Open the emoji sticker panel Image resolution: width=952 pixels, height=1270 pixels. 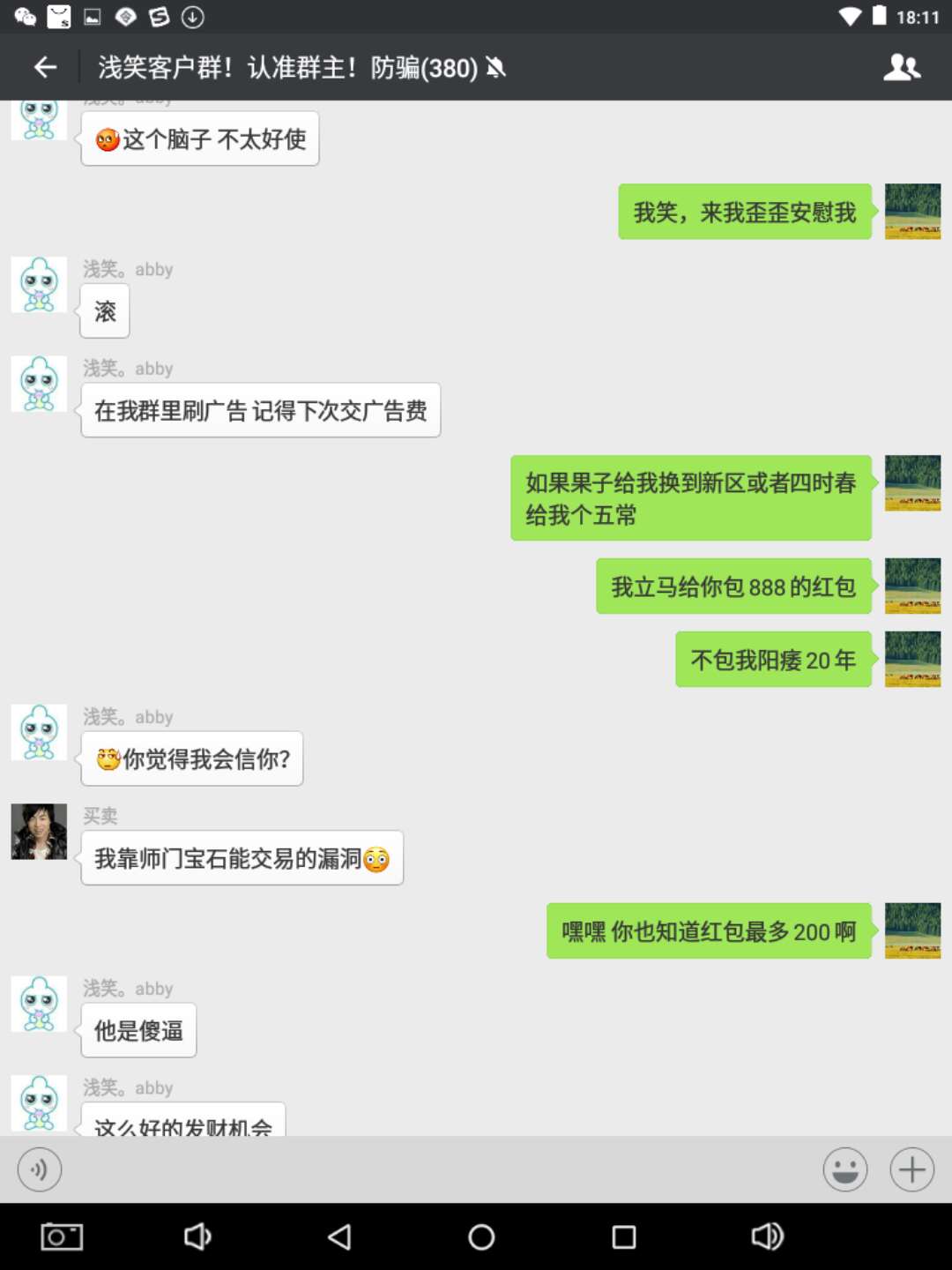tap(844, 1169)
